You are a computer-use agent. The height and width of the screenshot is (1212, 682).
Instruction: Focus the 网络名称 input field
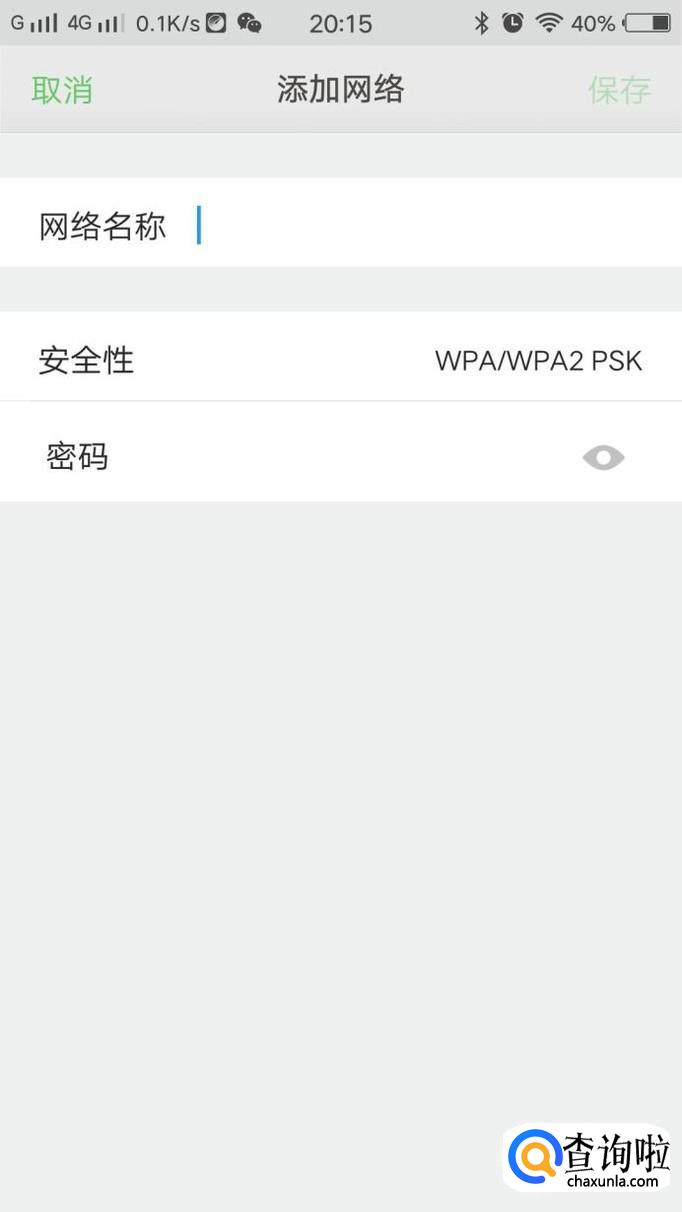tap(420, 225)
